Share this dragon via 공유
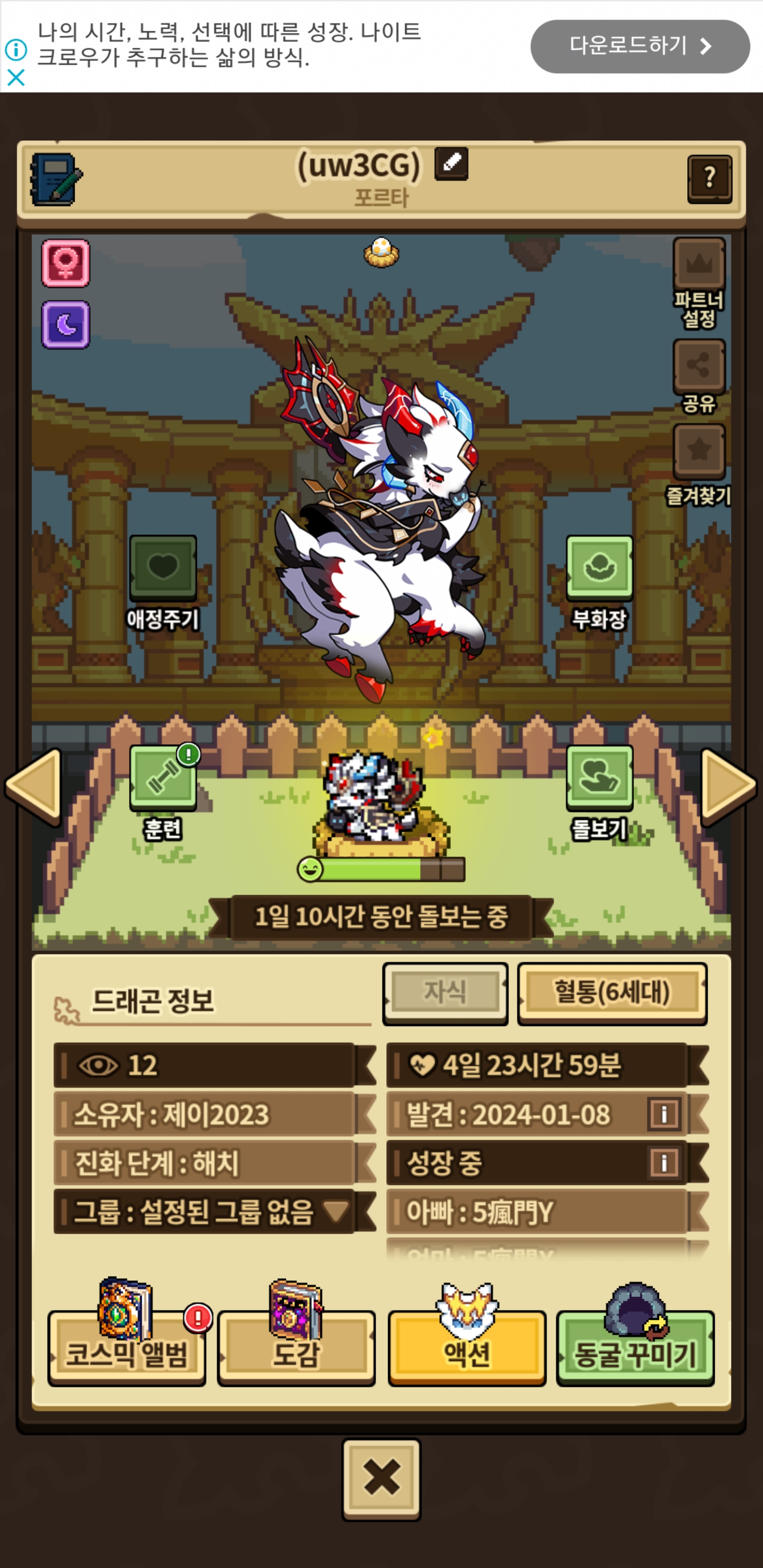This screenshot has width=763, height=1568. [x=699, y=377]
